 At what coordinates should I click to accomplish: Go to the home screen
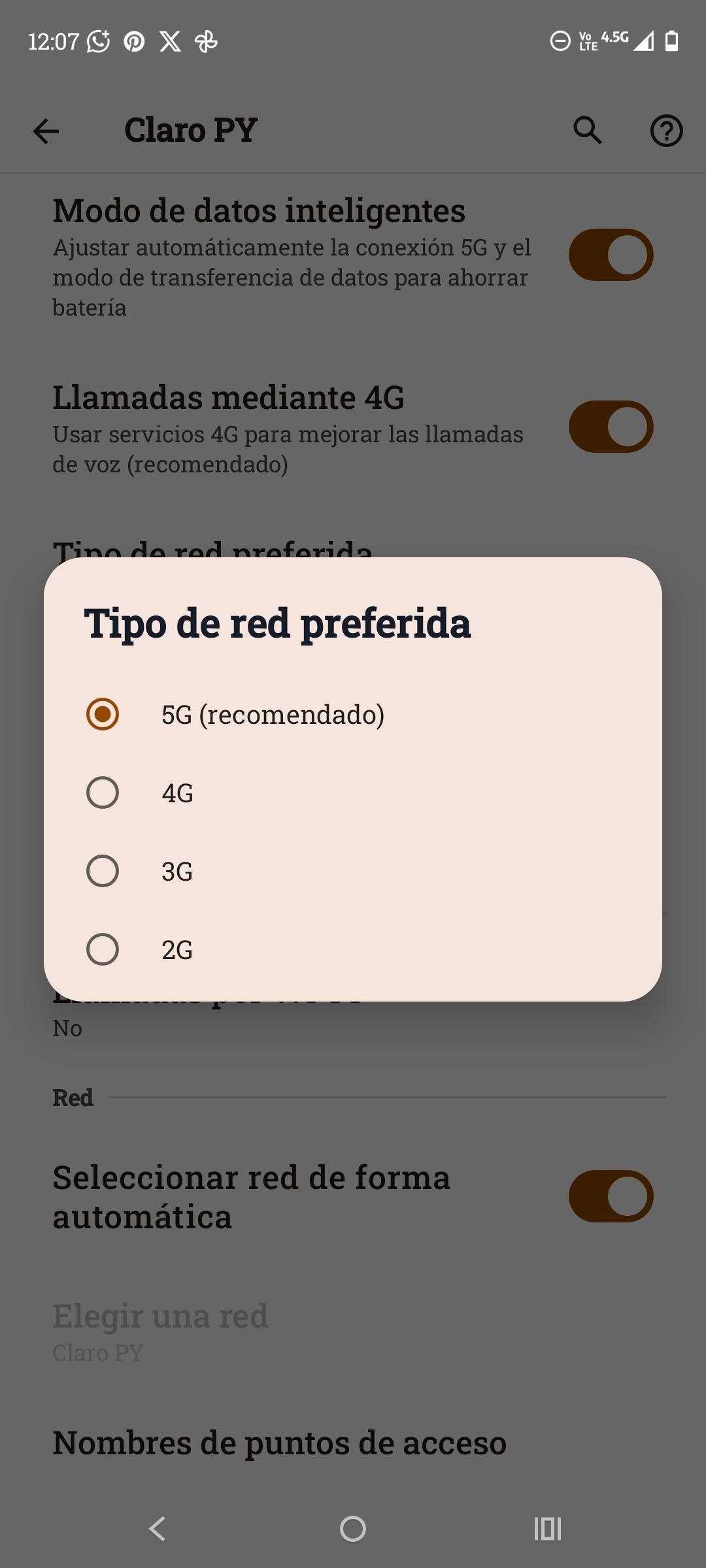353,1529
